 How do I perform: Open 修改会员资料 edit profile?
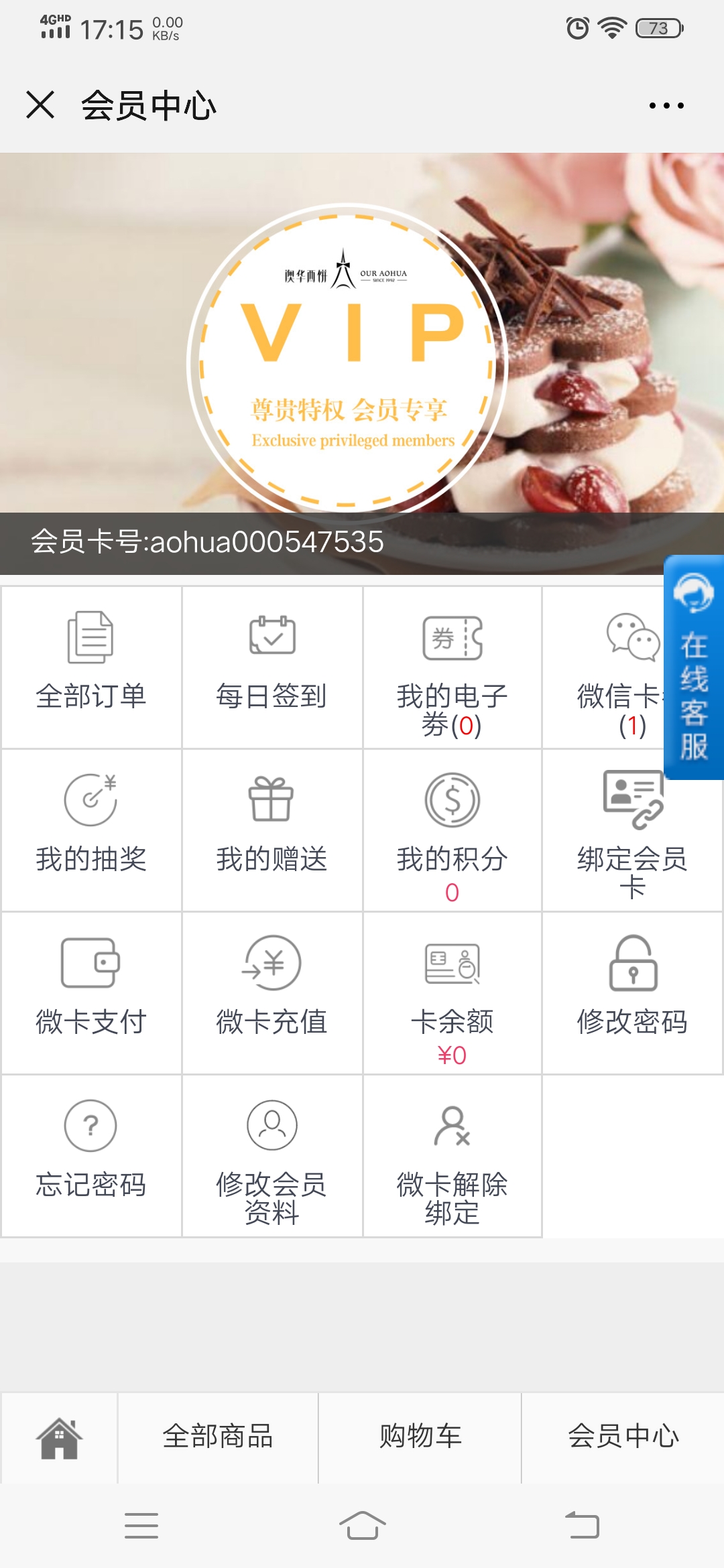click(271, 1156)
